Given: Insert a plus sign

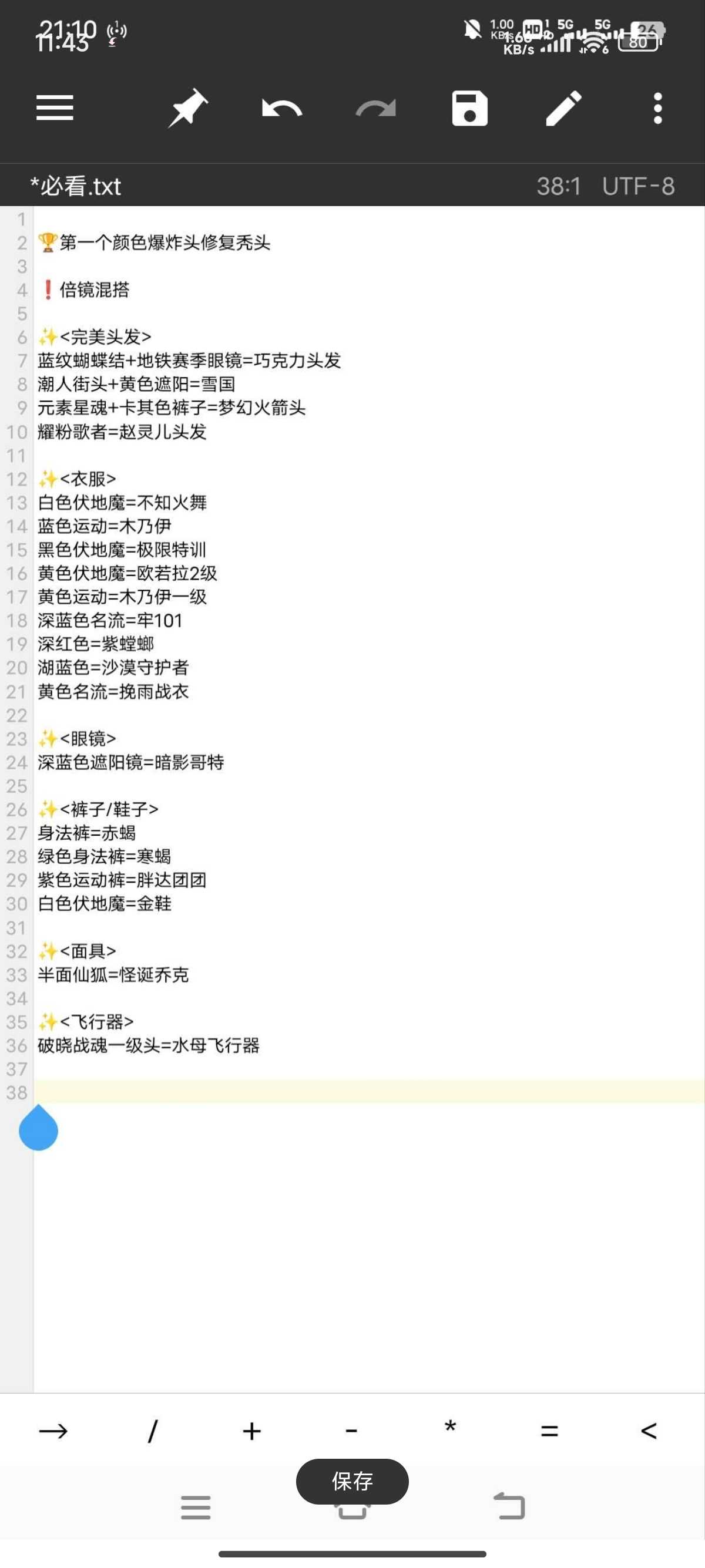Looking at the screenshot, I should [251, 1431].
